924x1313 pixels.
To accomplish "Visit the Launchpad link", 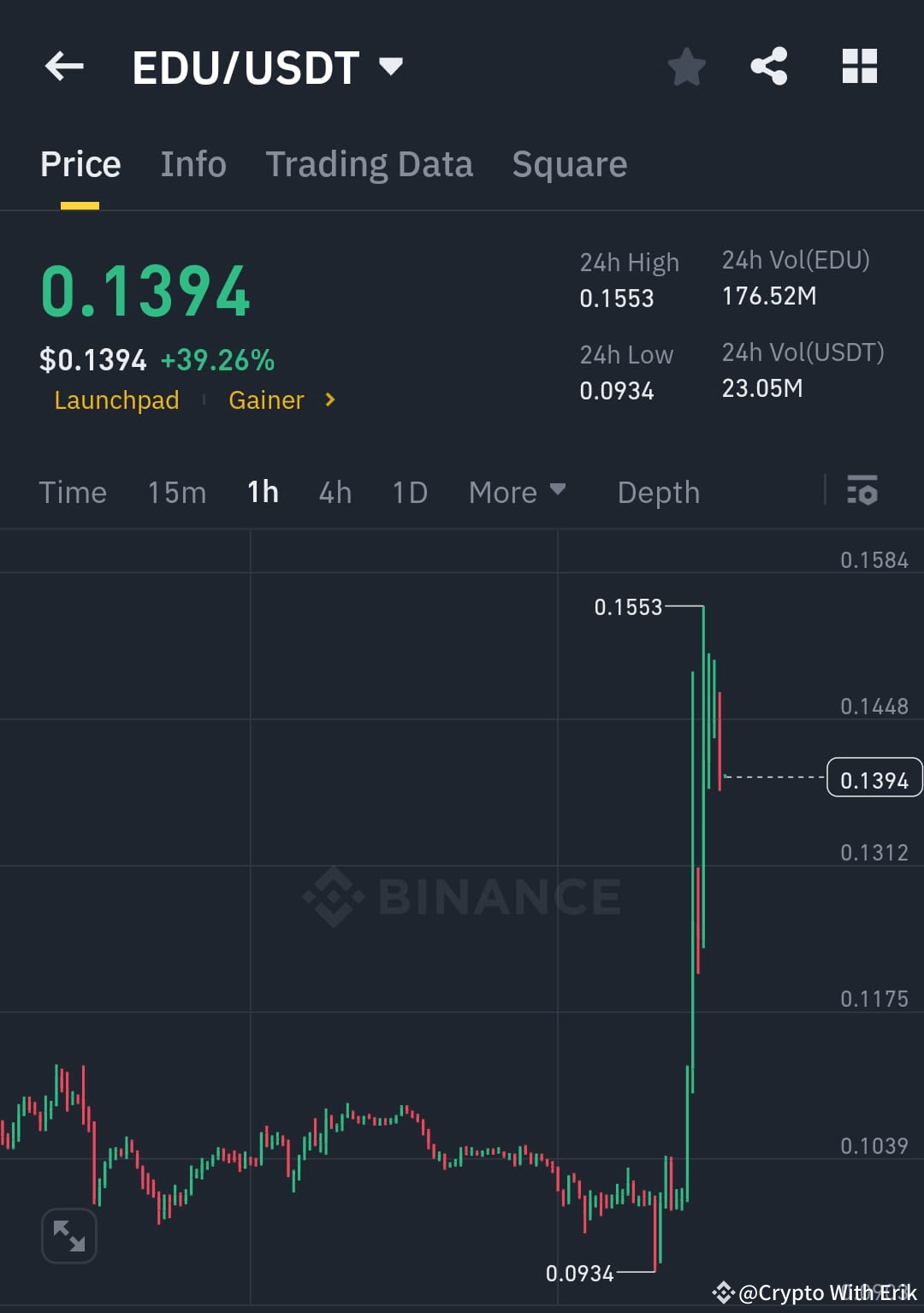I will [116, 400].
